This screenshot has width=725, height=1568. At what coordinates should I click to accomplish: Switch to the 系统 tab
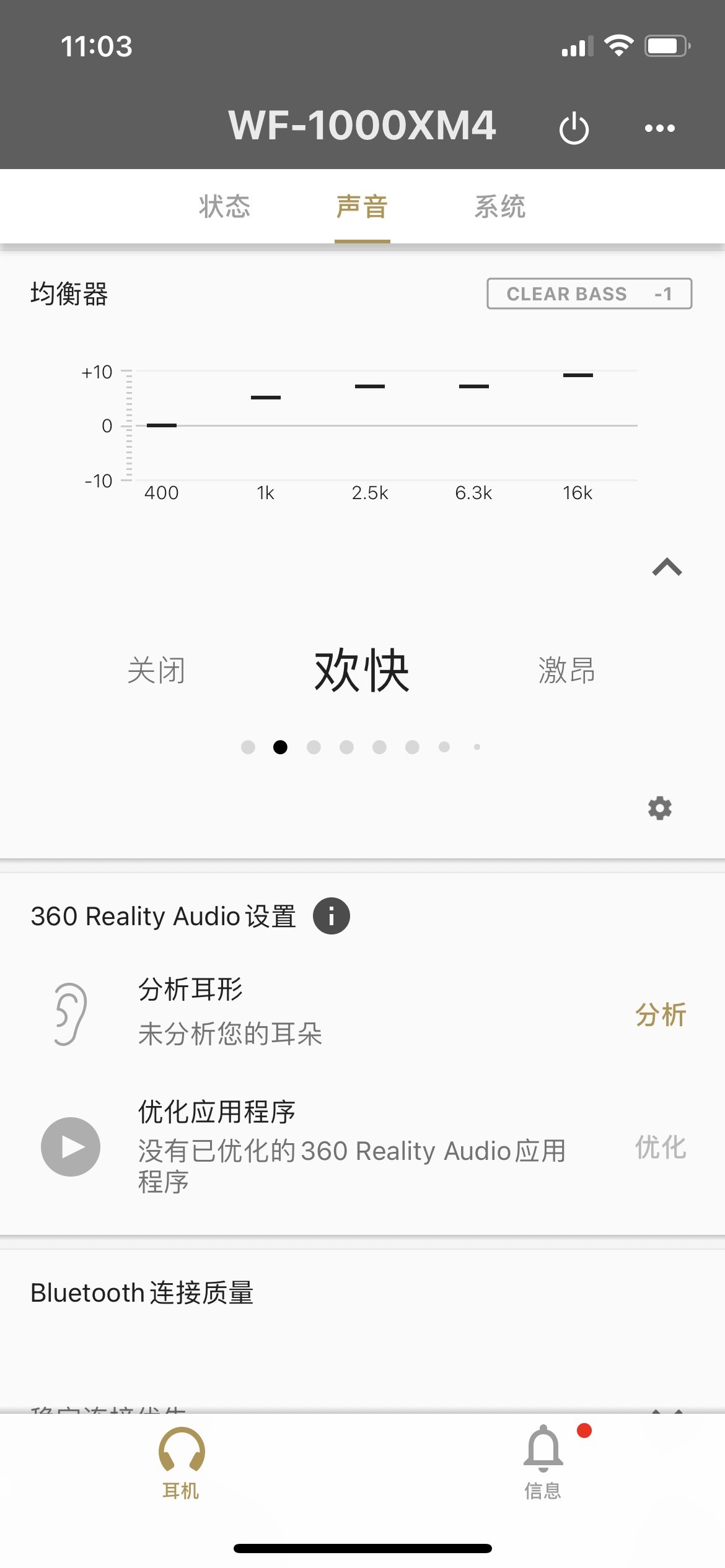tap(499, 207)
